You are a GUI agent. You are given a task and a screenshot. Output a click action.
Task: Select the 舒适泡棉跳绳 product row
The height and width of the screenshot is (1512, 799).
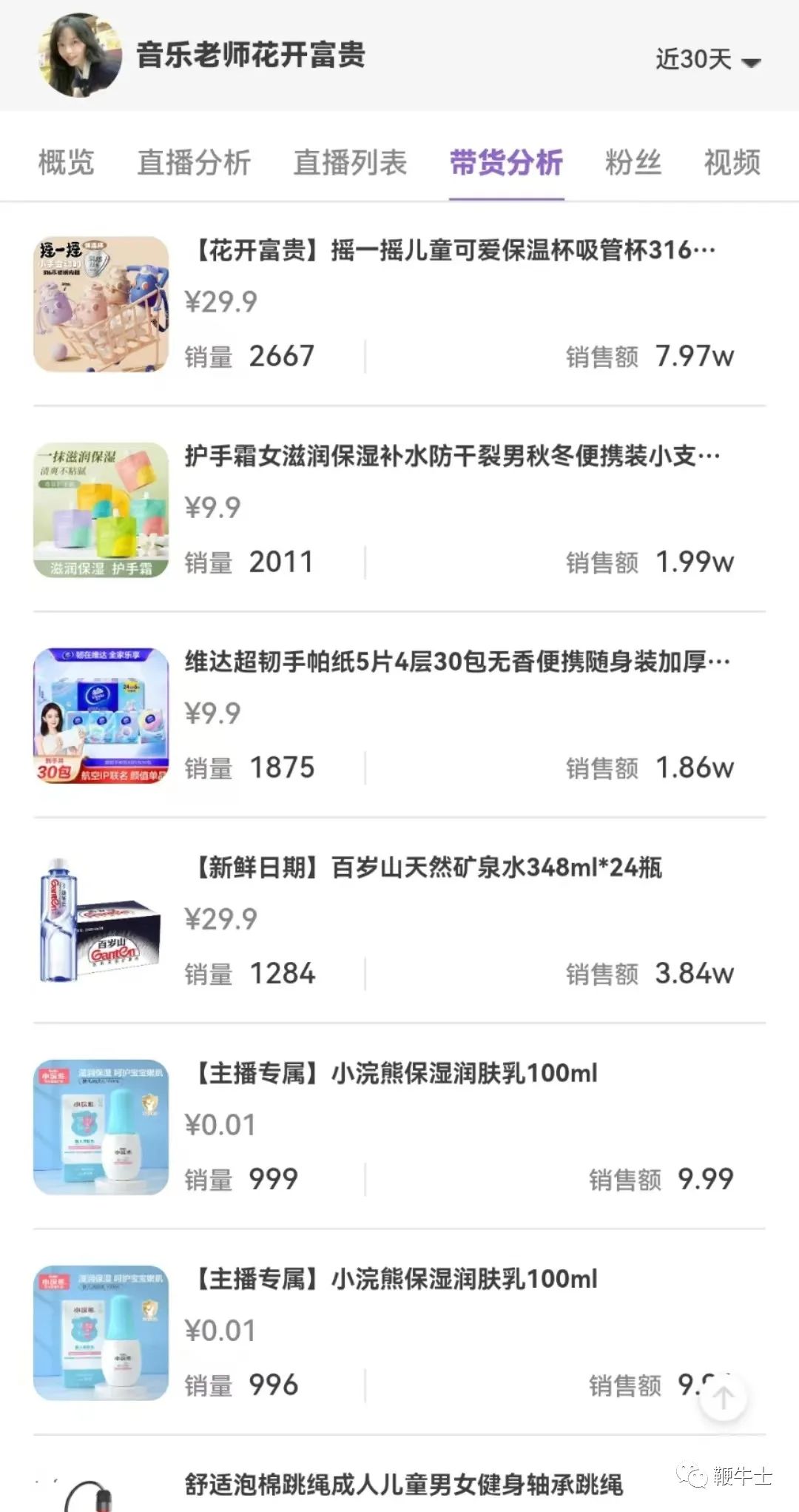tap(403, 1485)
